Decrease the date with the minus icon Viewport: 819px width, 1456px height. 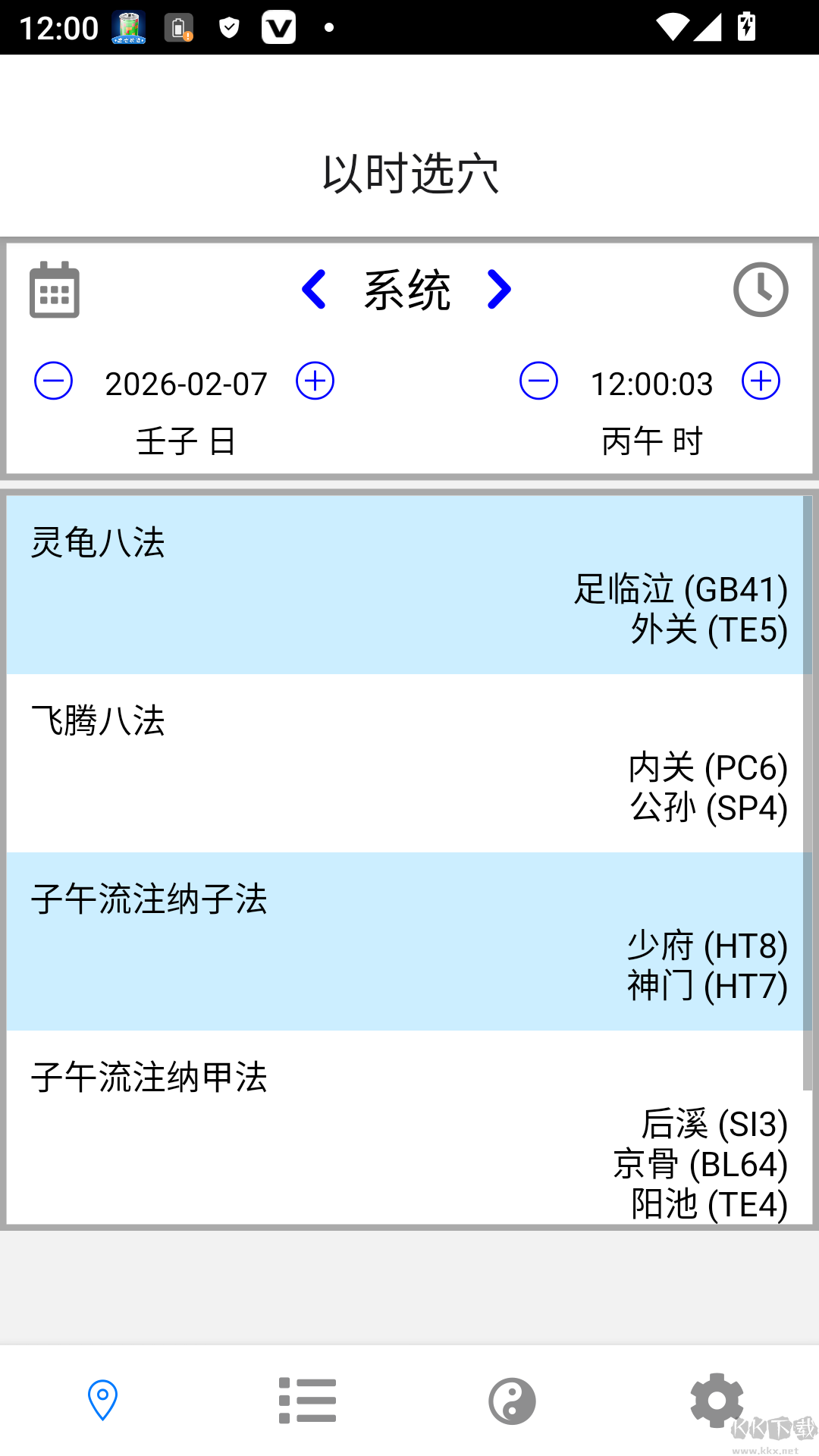52,382
